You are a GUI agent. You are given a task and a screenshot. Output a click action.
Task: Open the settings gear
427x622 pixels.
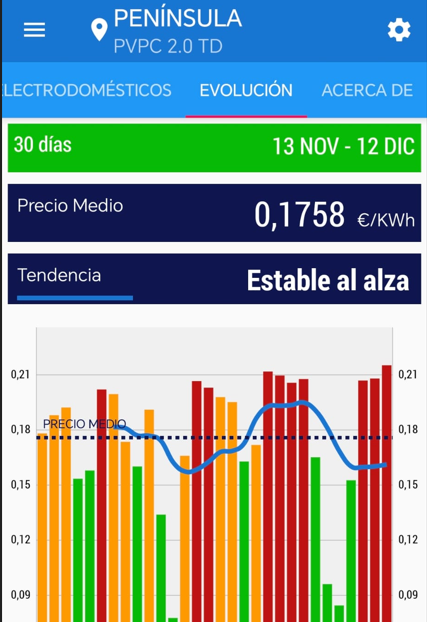398,30
